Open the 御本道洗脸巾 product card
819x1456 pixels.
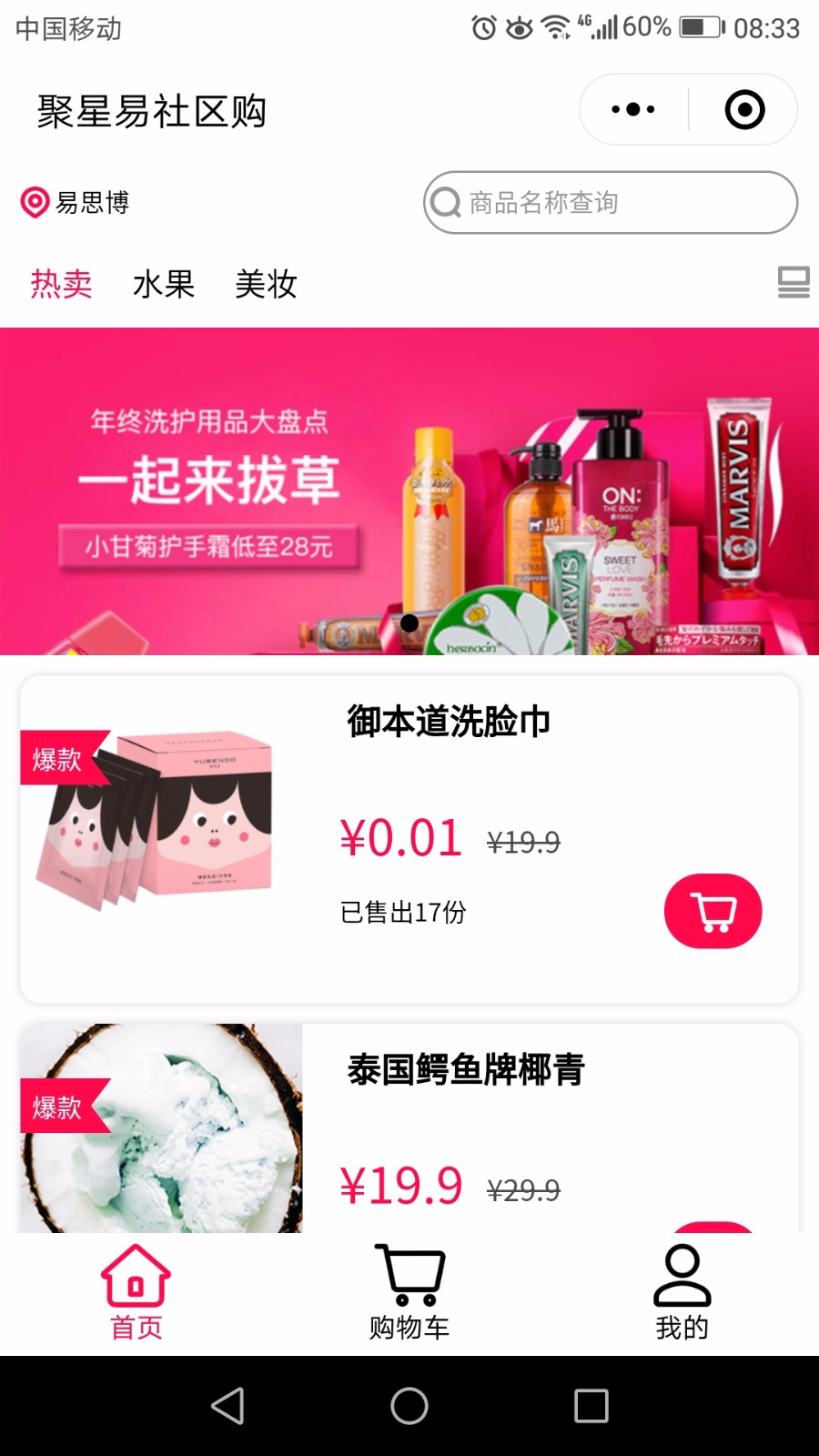pos(446,783)
